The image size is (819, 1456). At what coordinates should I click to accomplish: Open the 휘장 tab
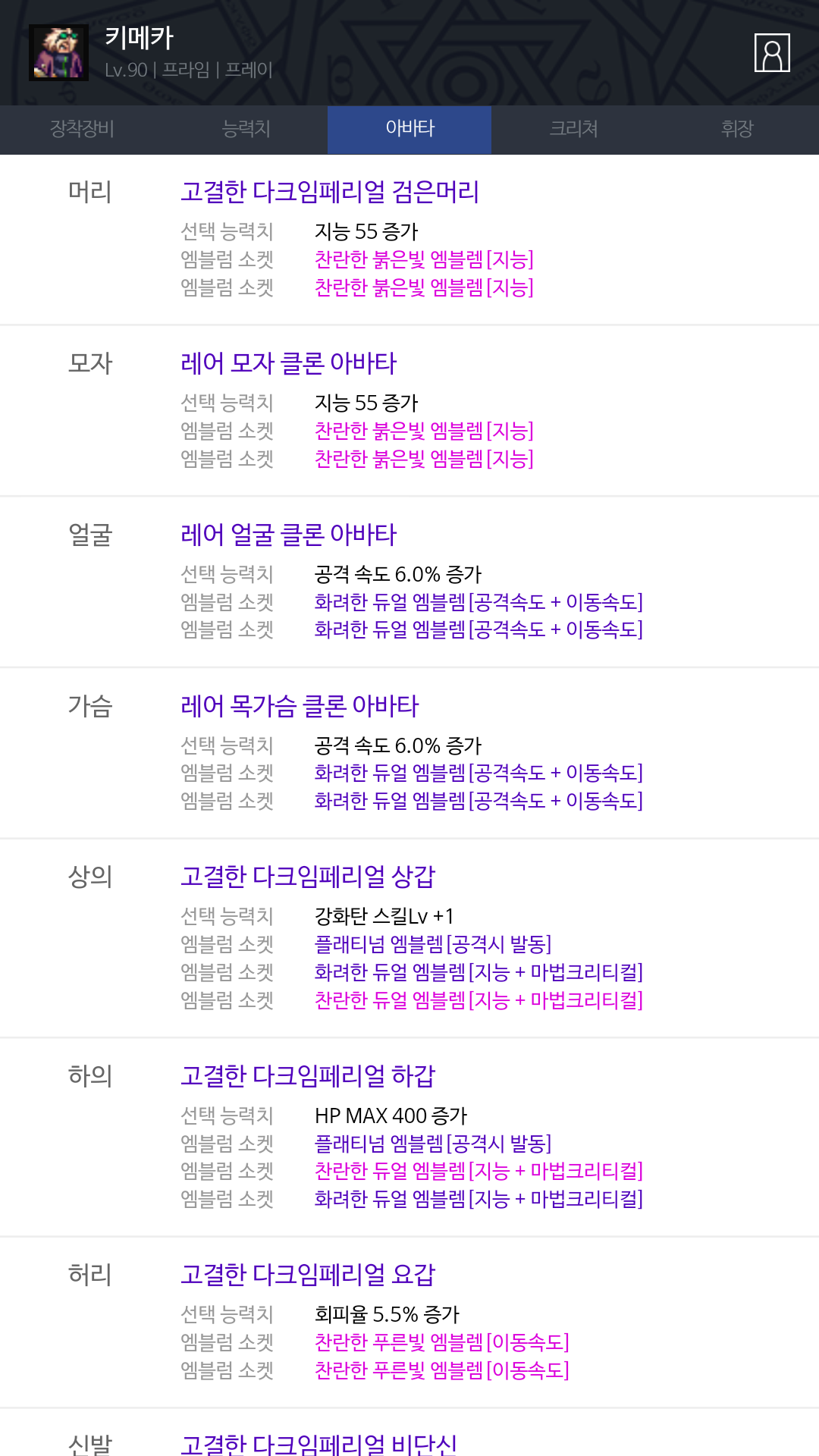(x=737, y=129)
